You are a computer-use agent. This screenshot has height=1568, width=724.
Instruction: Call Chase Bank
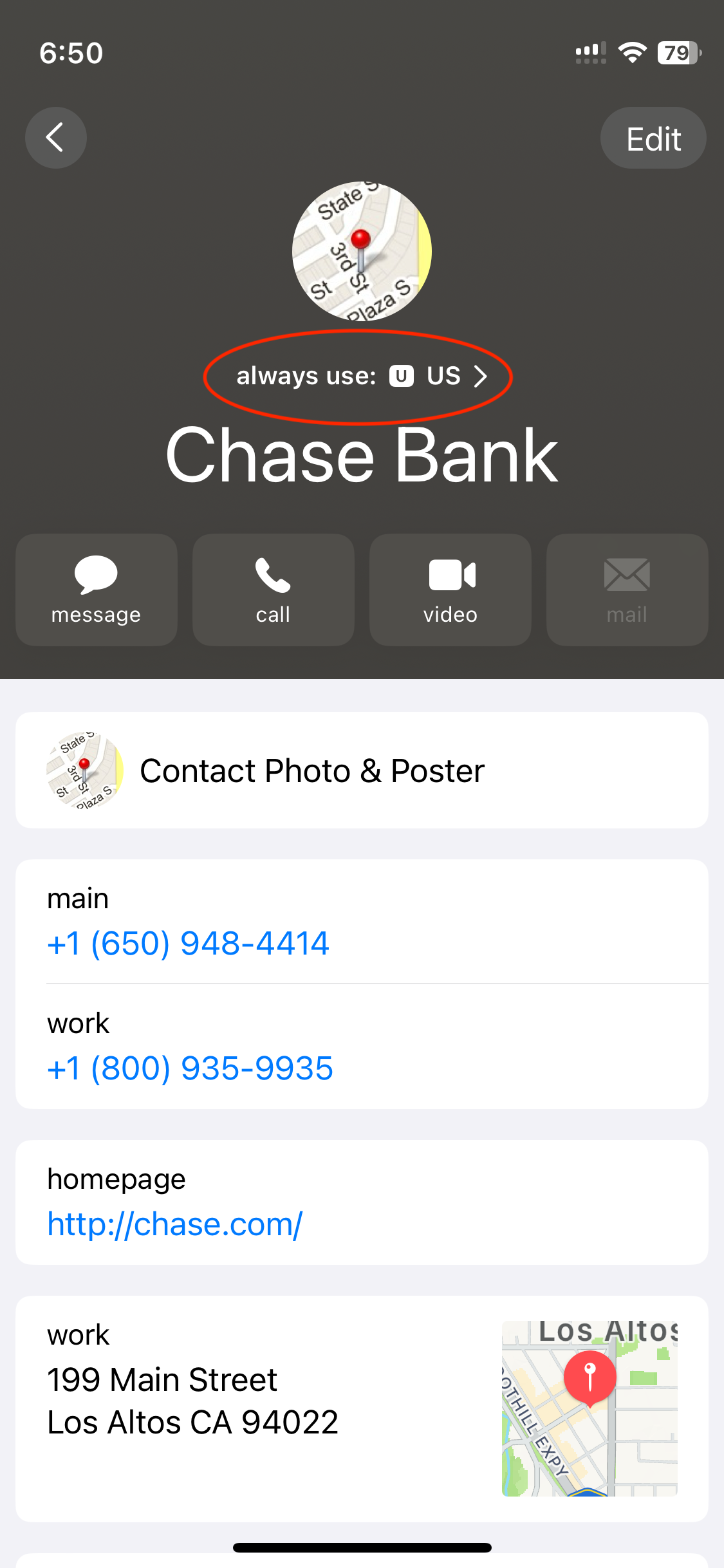click(x=273, y=590)
